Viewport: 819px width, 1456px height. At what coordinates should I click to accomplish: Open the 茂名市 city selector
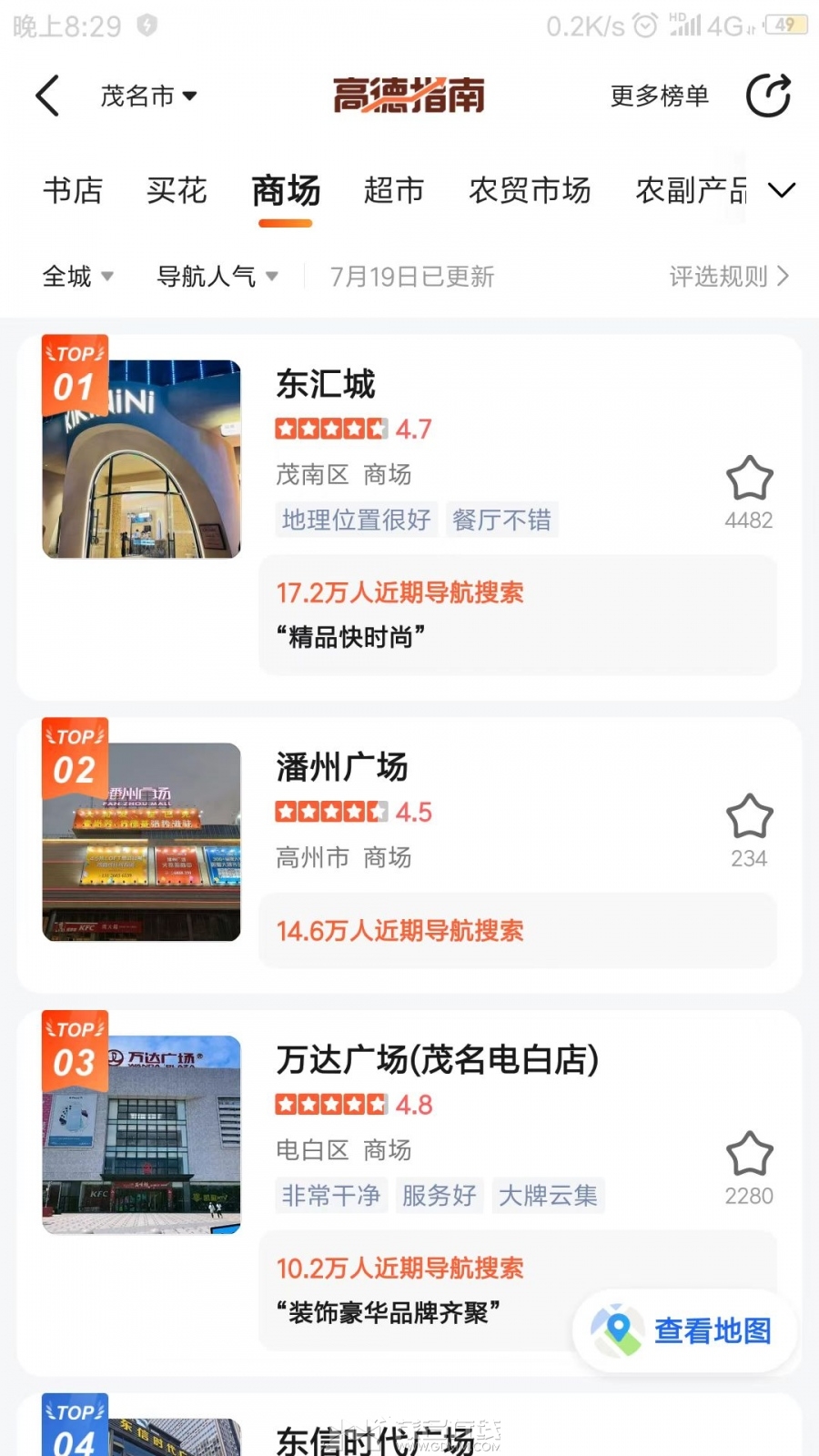148,96
